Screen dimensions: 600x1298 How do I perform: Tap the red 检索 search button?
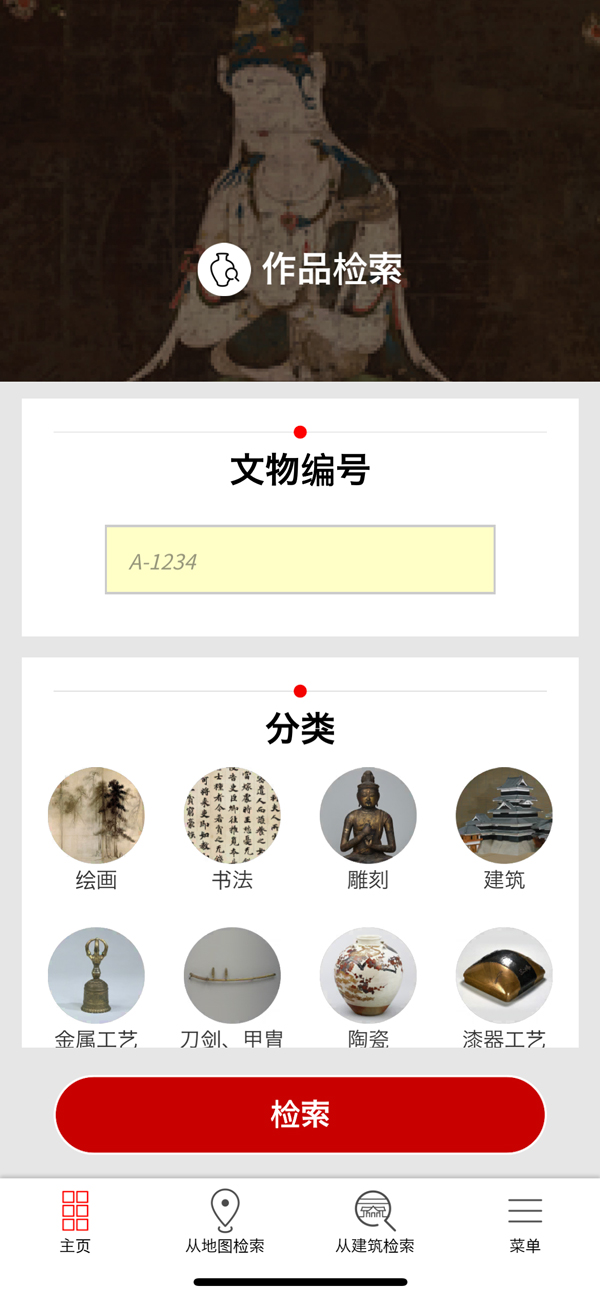(x=300, y=1114)
